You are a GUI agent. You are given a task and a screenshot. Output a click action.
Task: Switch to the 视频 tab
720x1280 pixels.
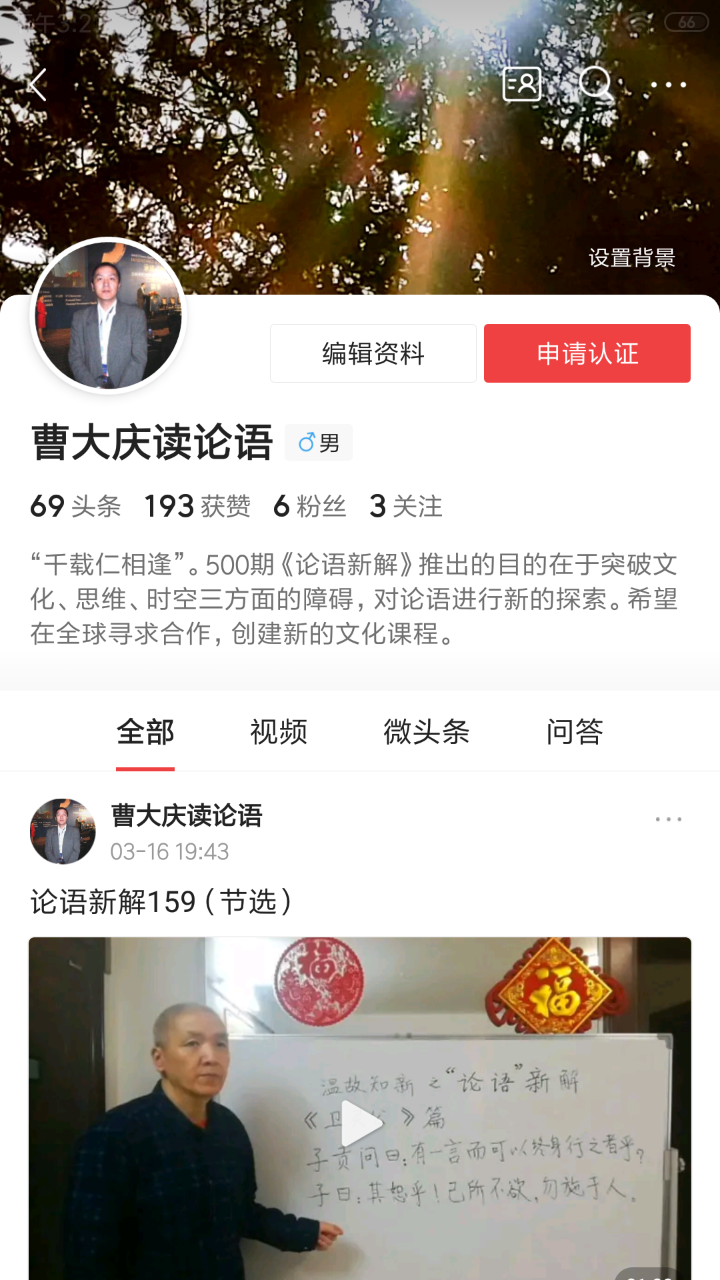point(278,732)
